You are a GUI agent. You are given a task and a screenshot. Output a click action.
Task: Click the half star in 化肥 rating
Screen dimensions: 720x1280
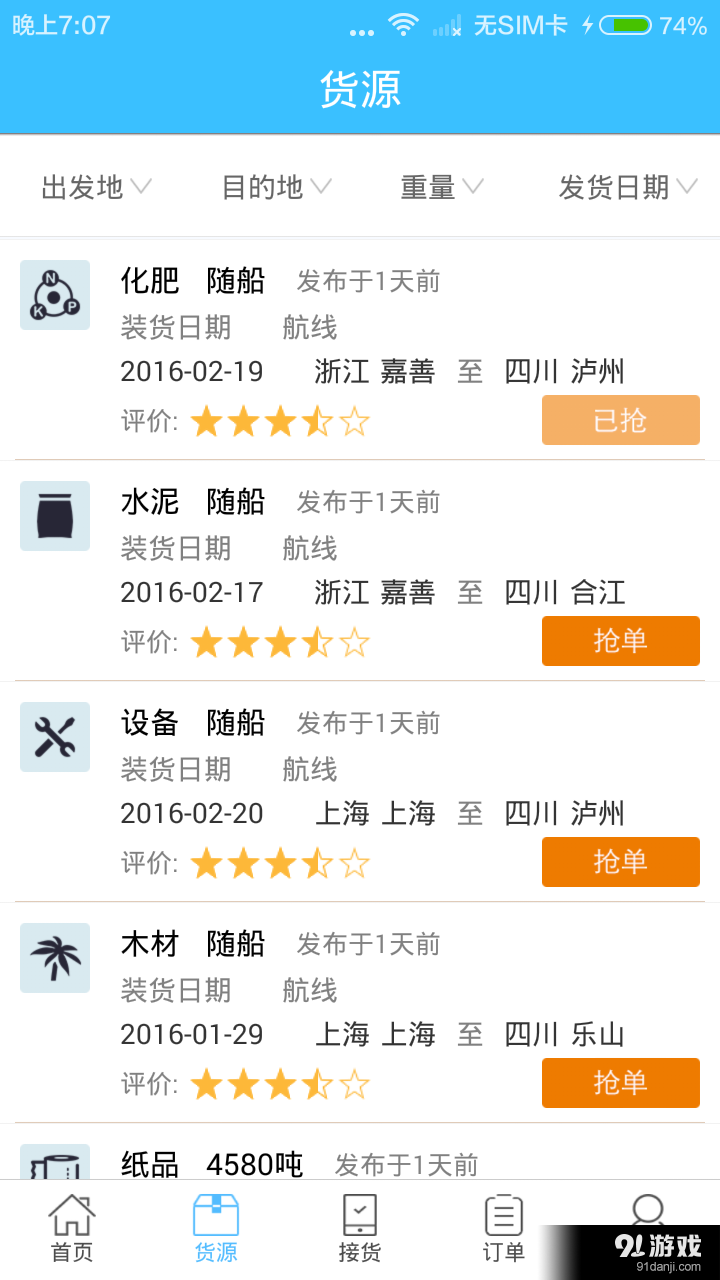[318, 421]
